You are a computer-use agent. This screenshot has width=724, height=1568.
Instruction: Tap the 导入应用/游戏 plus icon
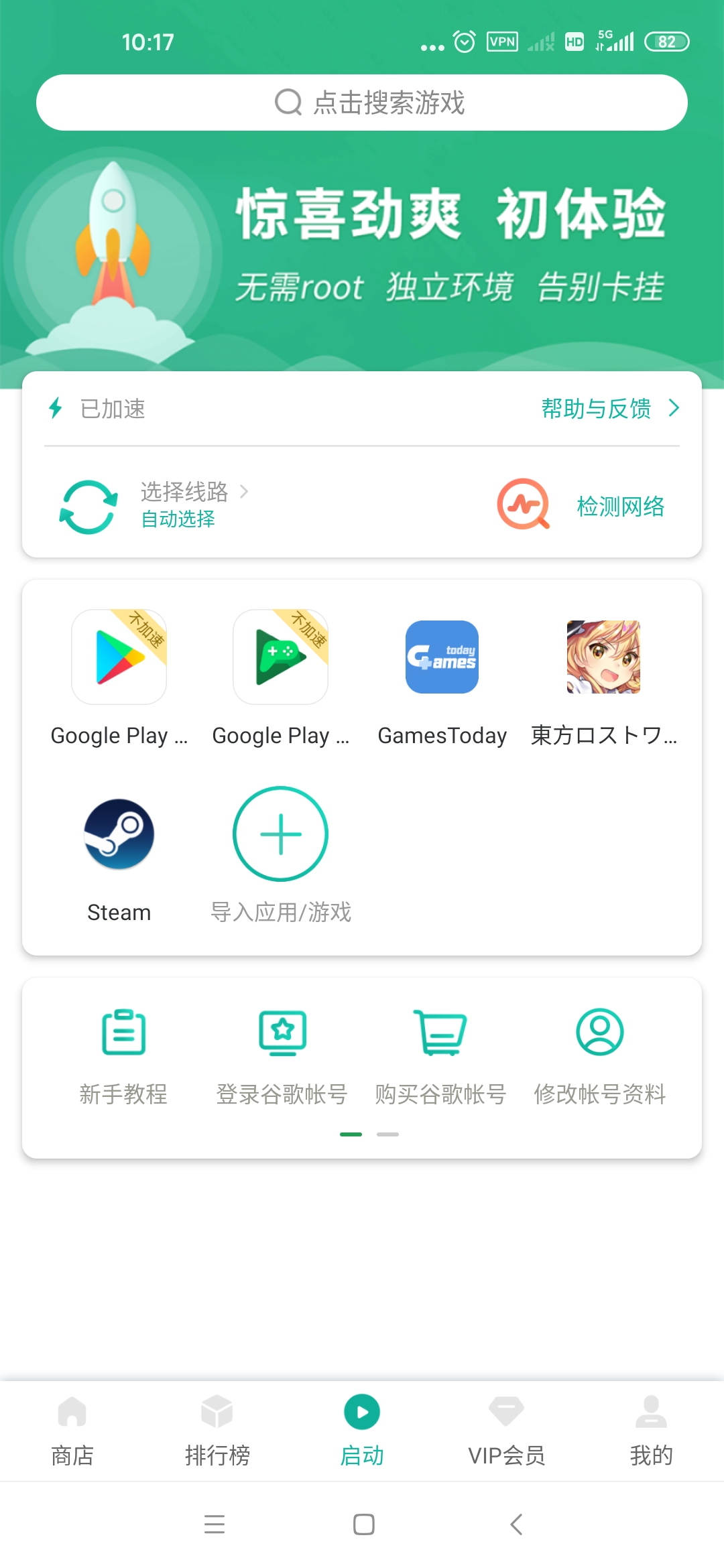tap(280, 834)
